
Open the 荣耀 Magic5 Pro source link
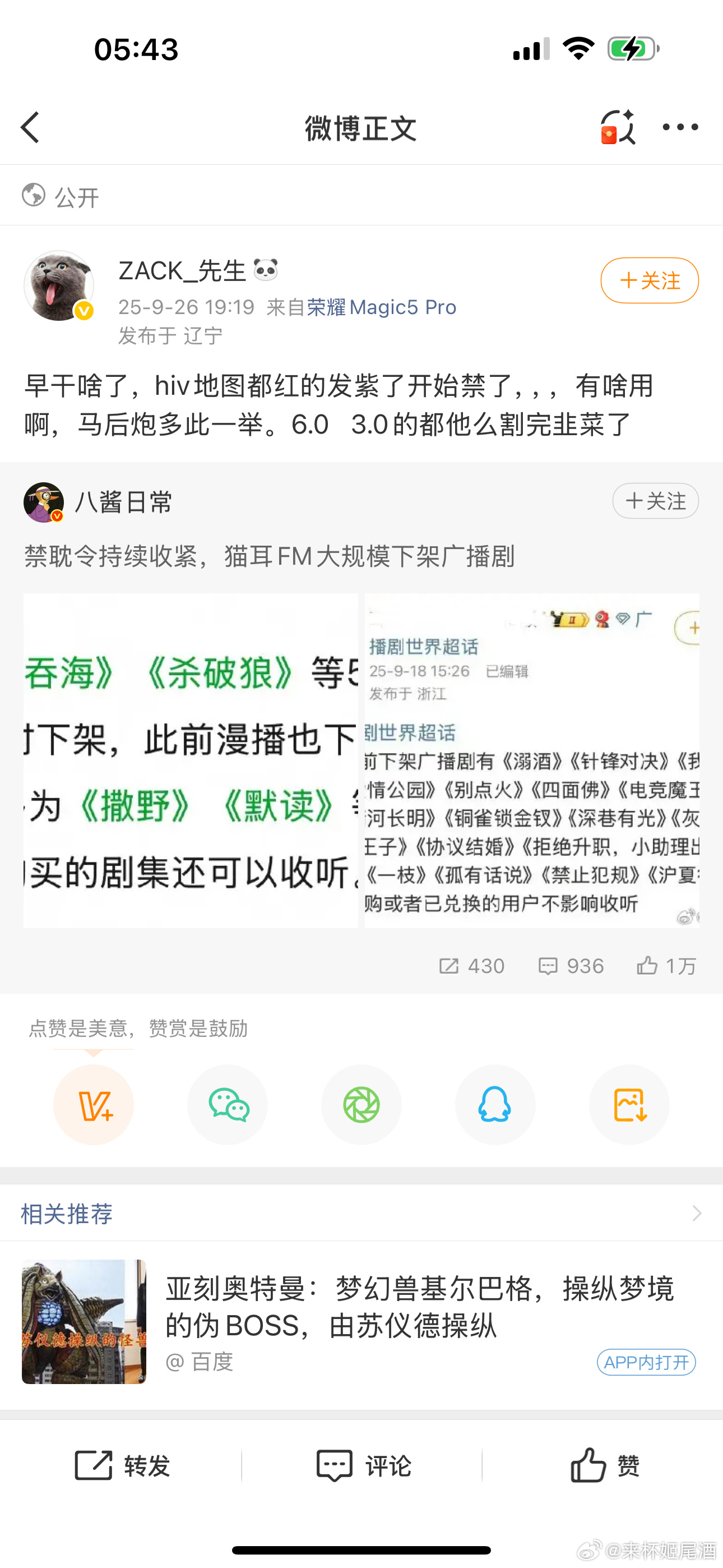click(x=381, y=307)
